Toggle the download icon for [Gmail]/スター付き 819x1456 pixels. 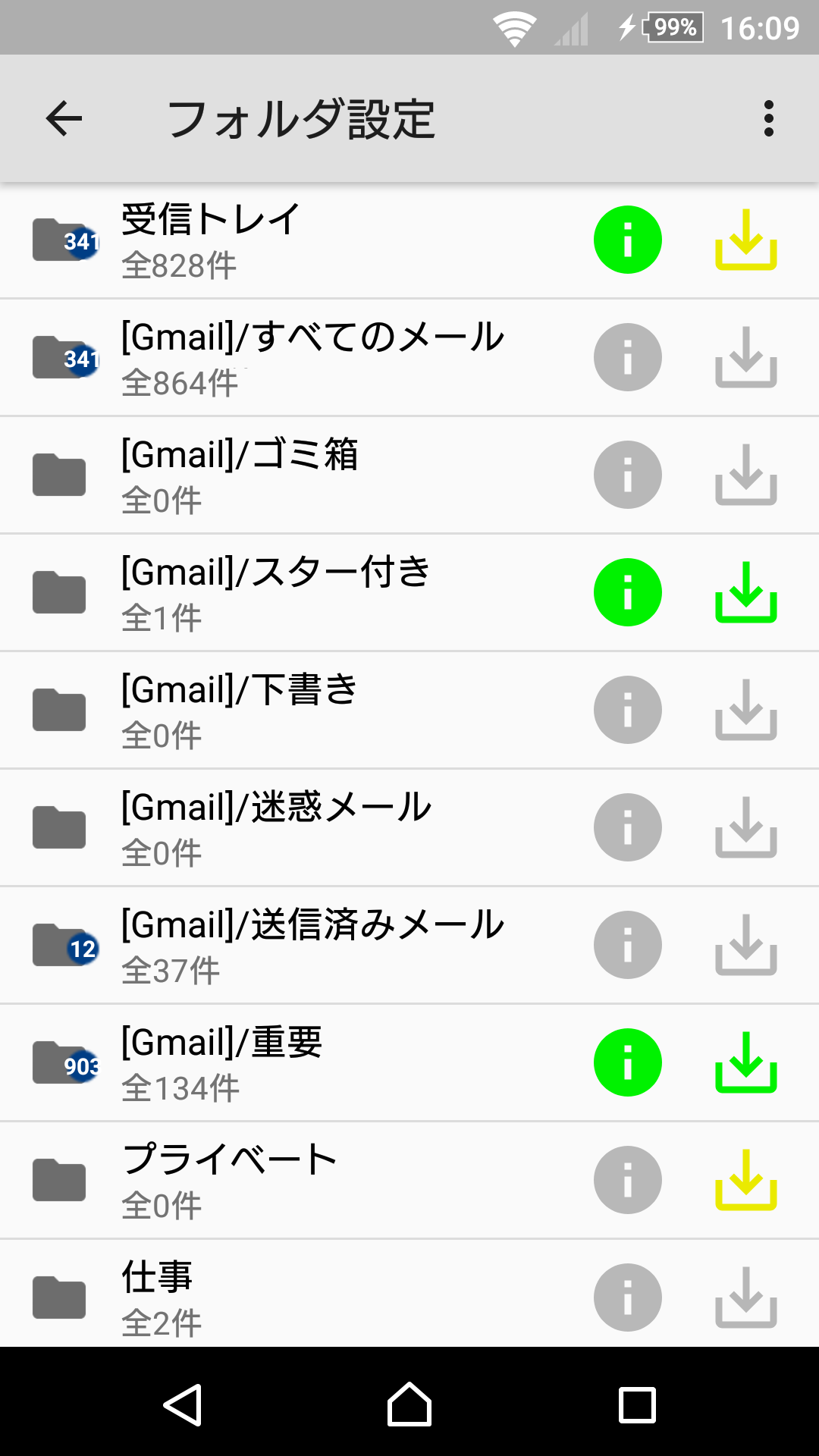[x=746, y=592]
